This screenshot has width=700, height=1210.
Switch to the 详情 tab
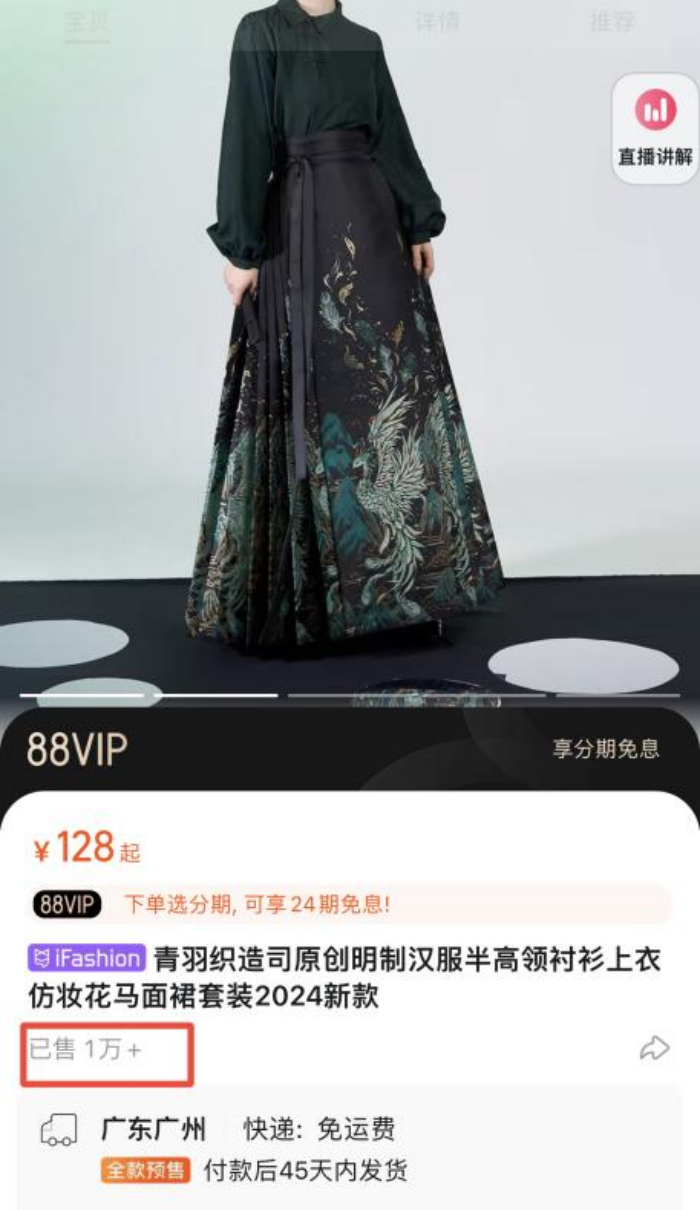pyautogui.click(x=437, y=22)
